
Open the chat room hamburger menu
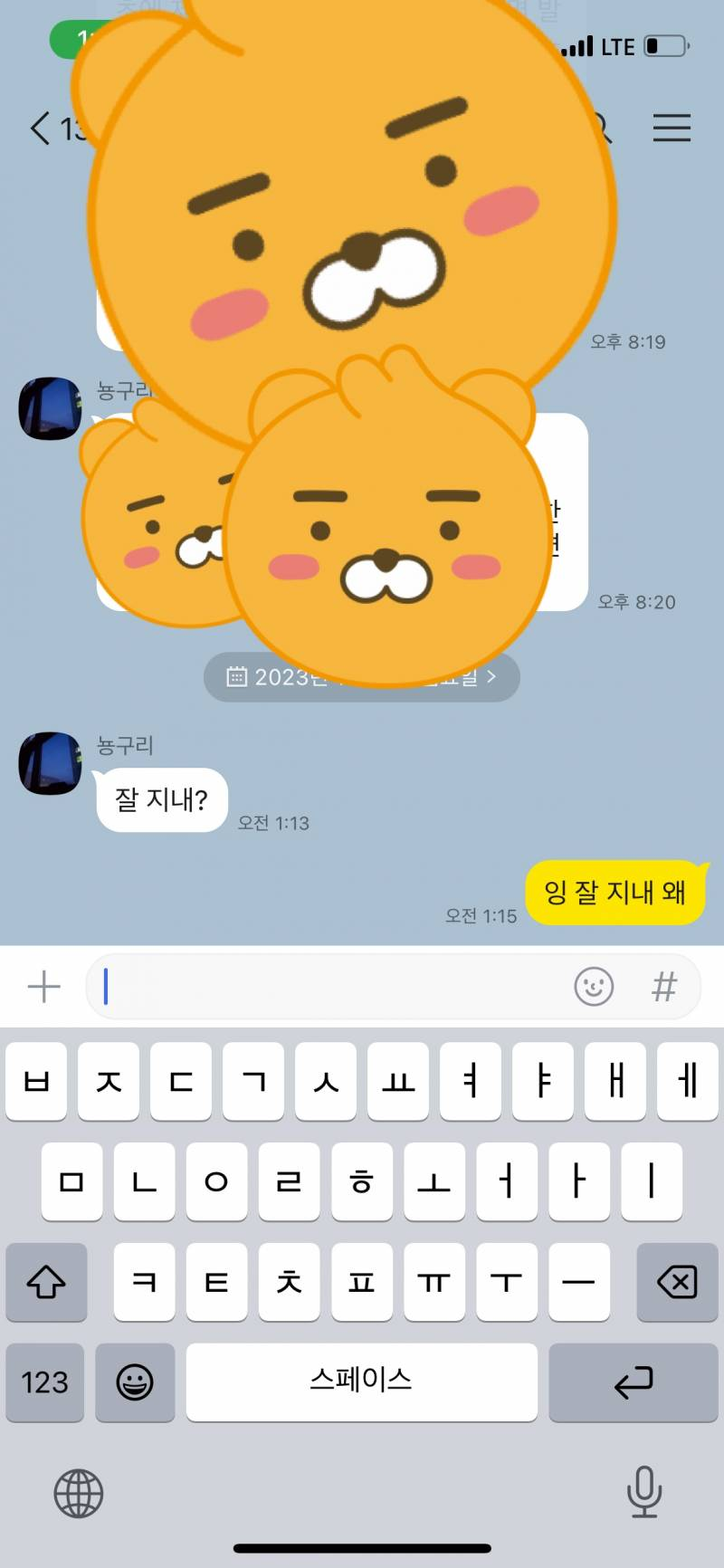click(672, 129)
